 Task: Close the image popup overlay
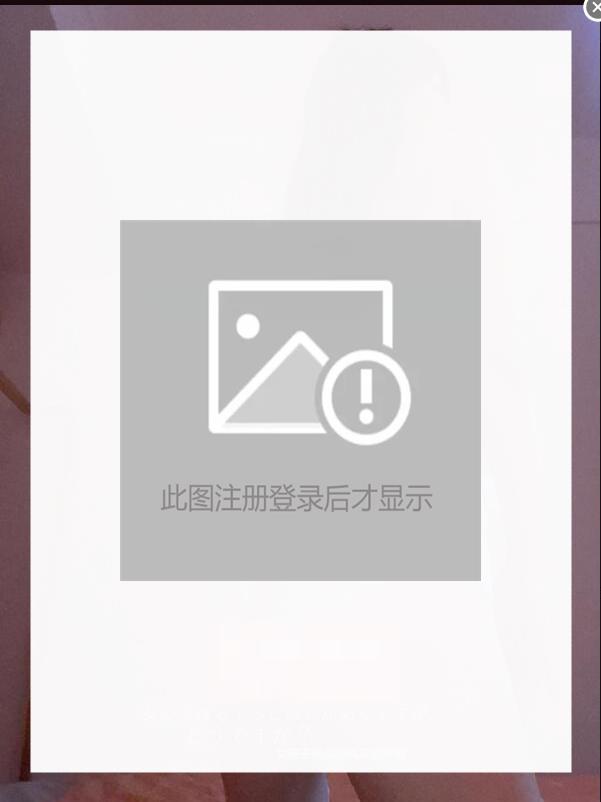point(594,7)
